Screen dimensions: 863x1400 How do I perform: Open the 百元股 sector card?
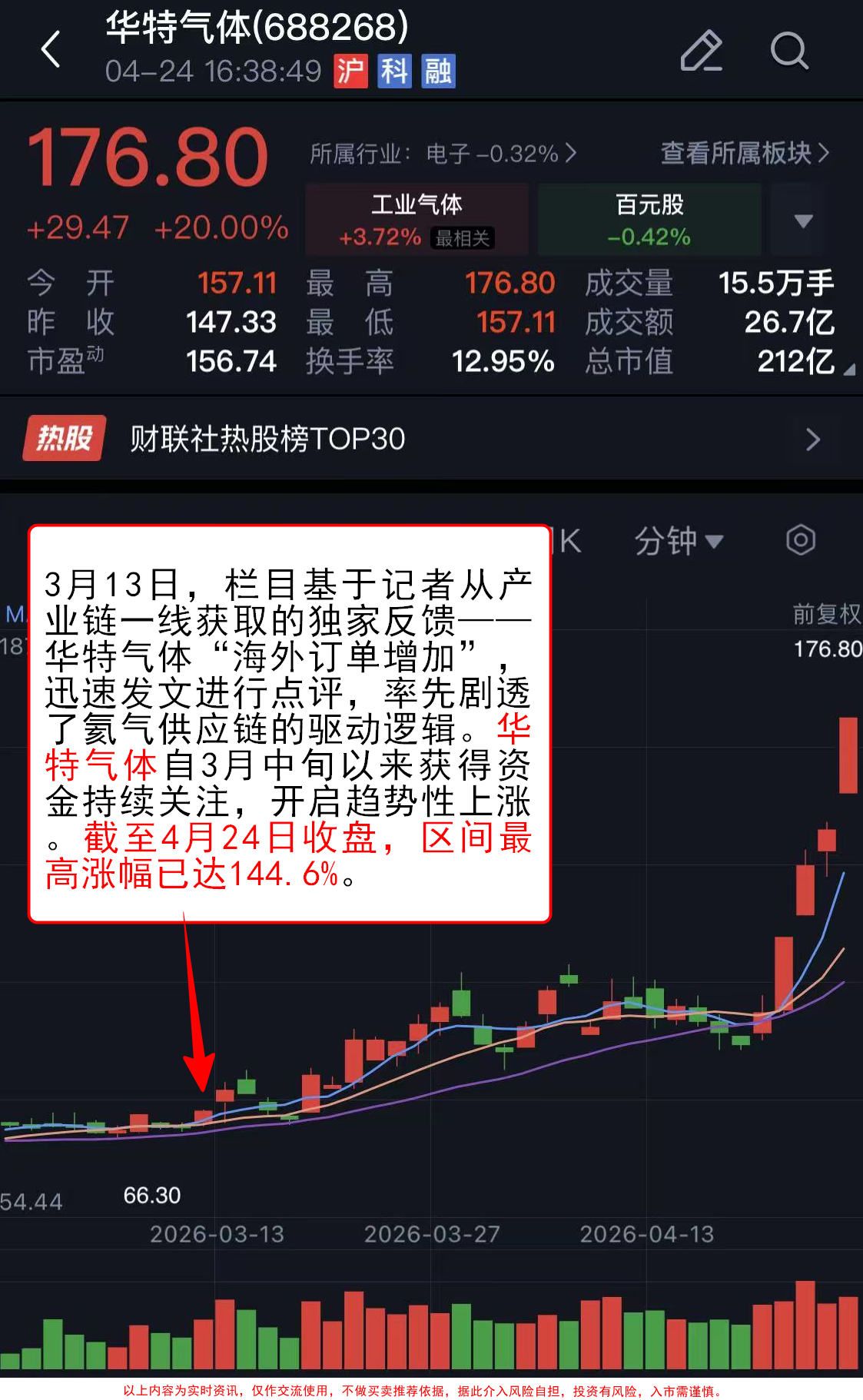(649, 220)
